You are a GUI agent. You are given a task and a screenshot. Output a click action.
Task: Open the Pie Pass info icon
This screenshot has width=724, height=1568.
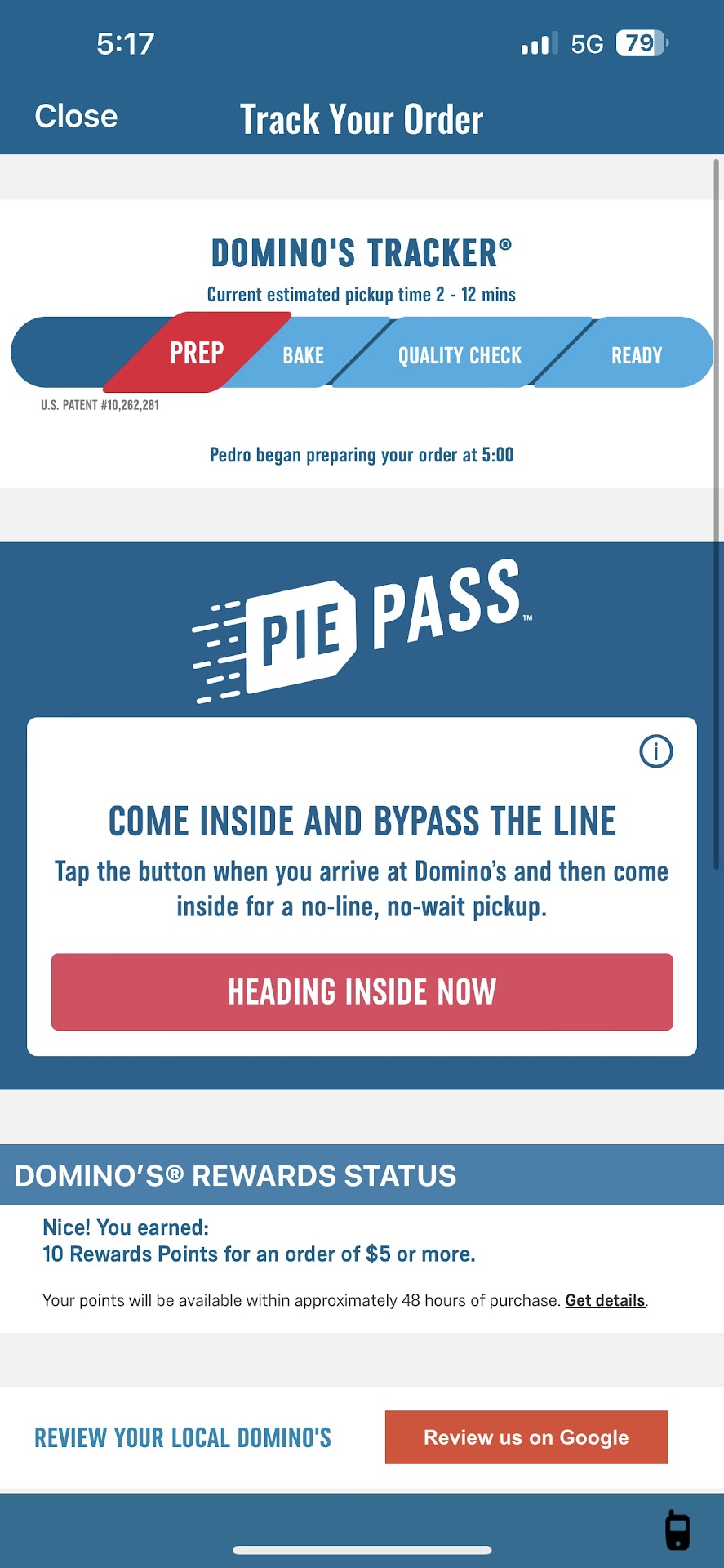tap(655, 751)
